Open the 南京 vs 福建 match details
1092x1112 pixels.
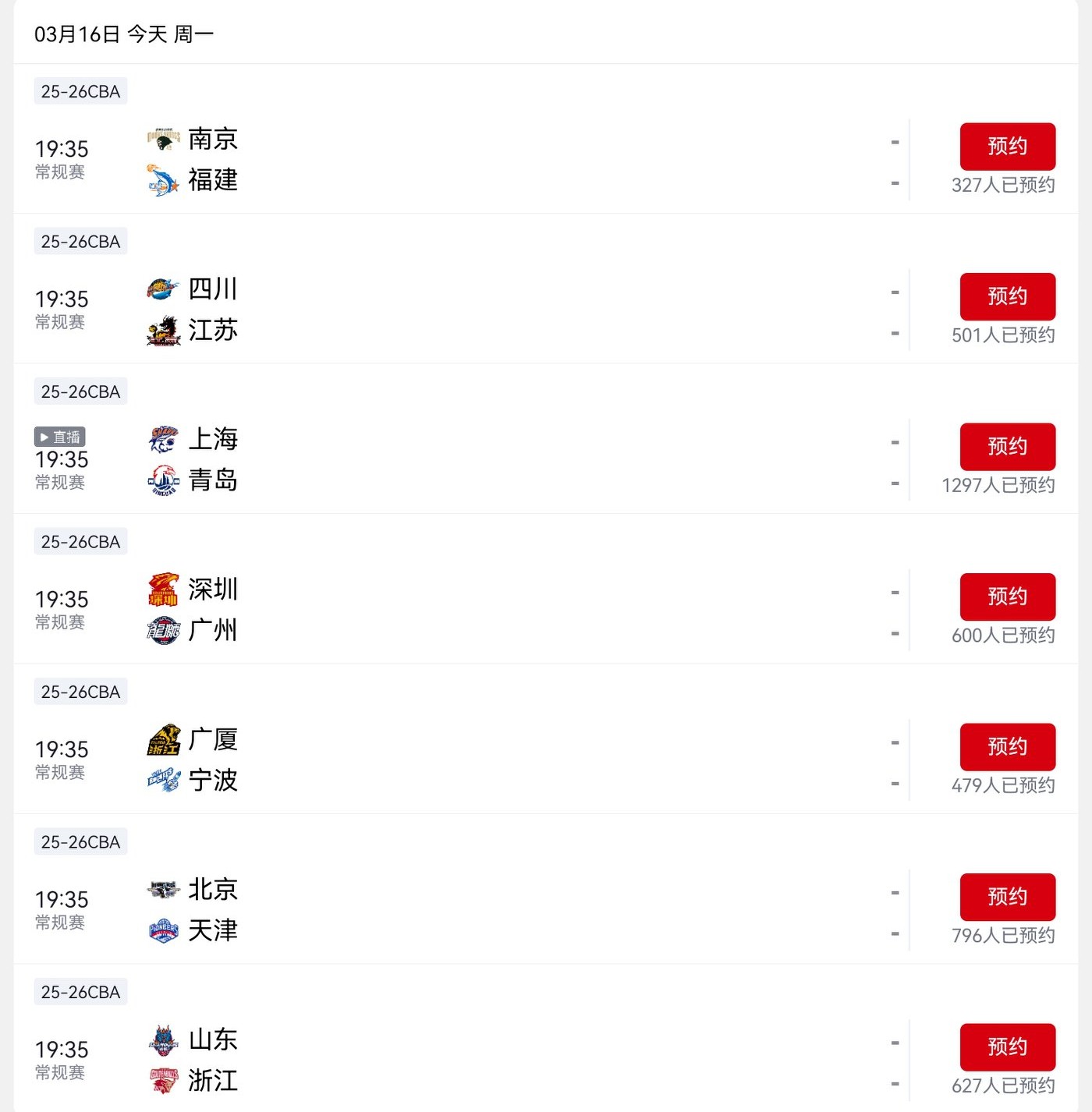click(x=468, y=160)
